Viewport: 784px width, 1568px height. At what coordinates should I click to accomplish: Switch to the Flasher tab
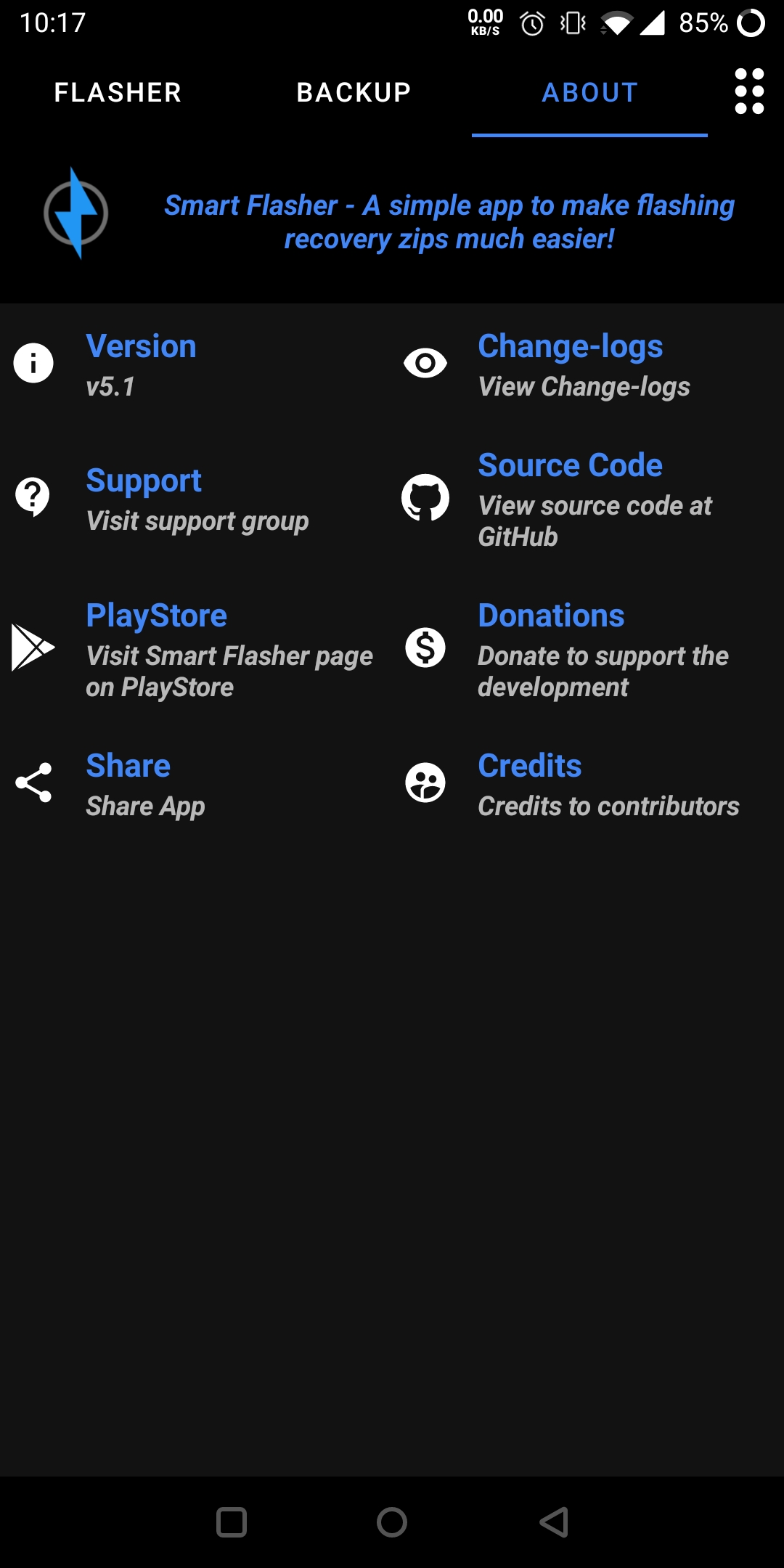coord(118,92)
